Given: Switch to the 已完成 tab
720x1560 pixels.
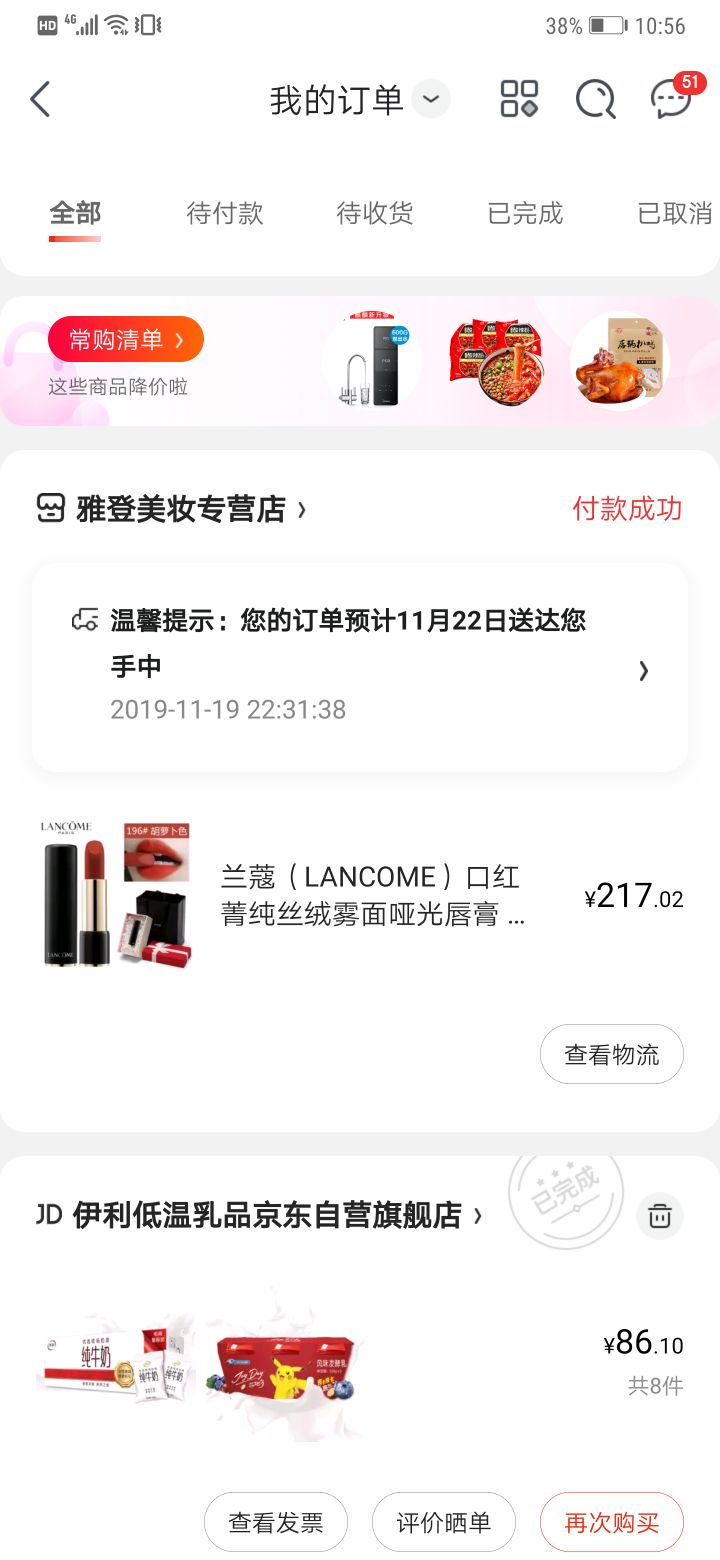Looking at the screenshot, I should click(524, 213).
